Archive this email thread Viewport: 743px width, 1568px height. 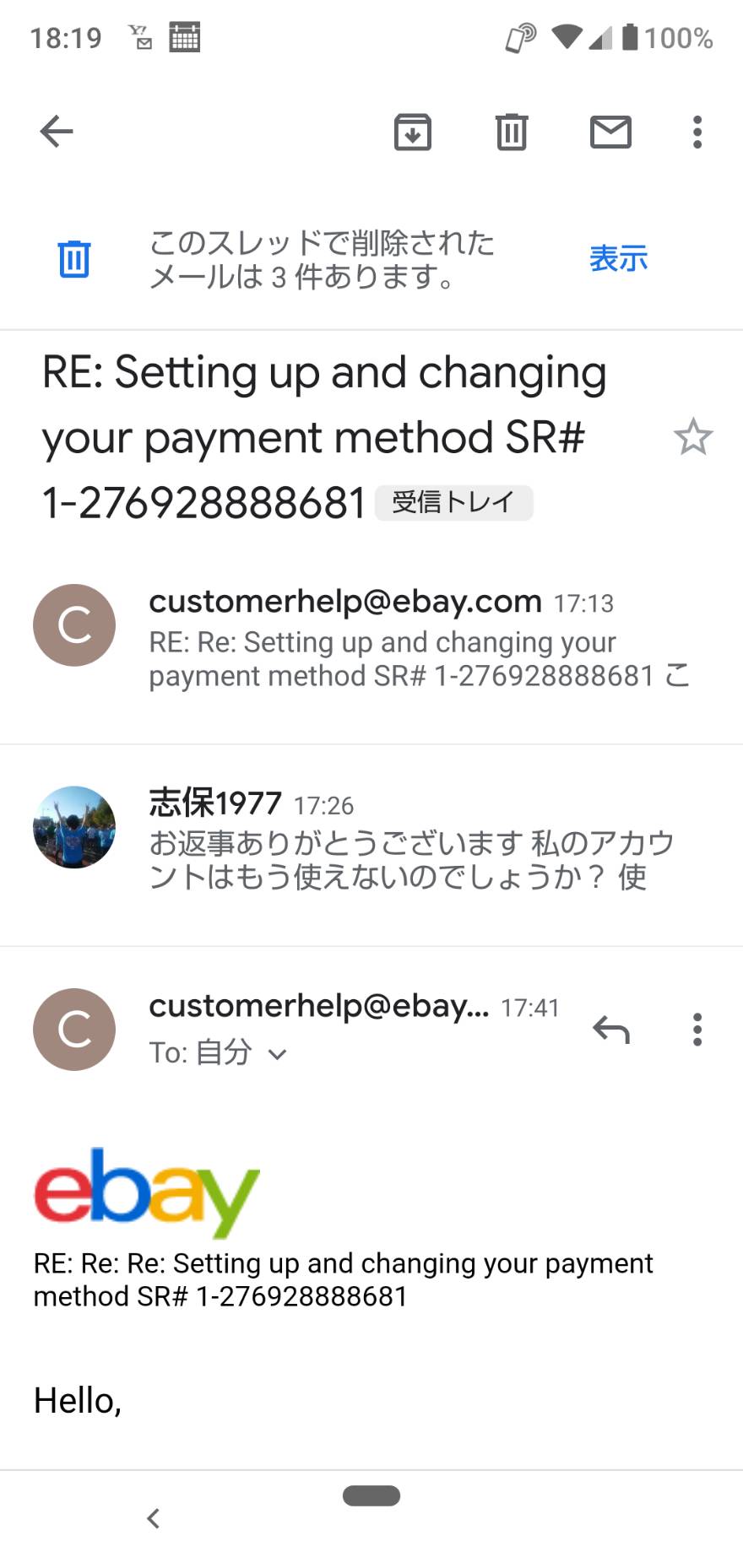point(413,132)
